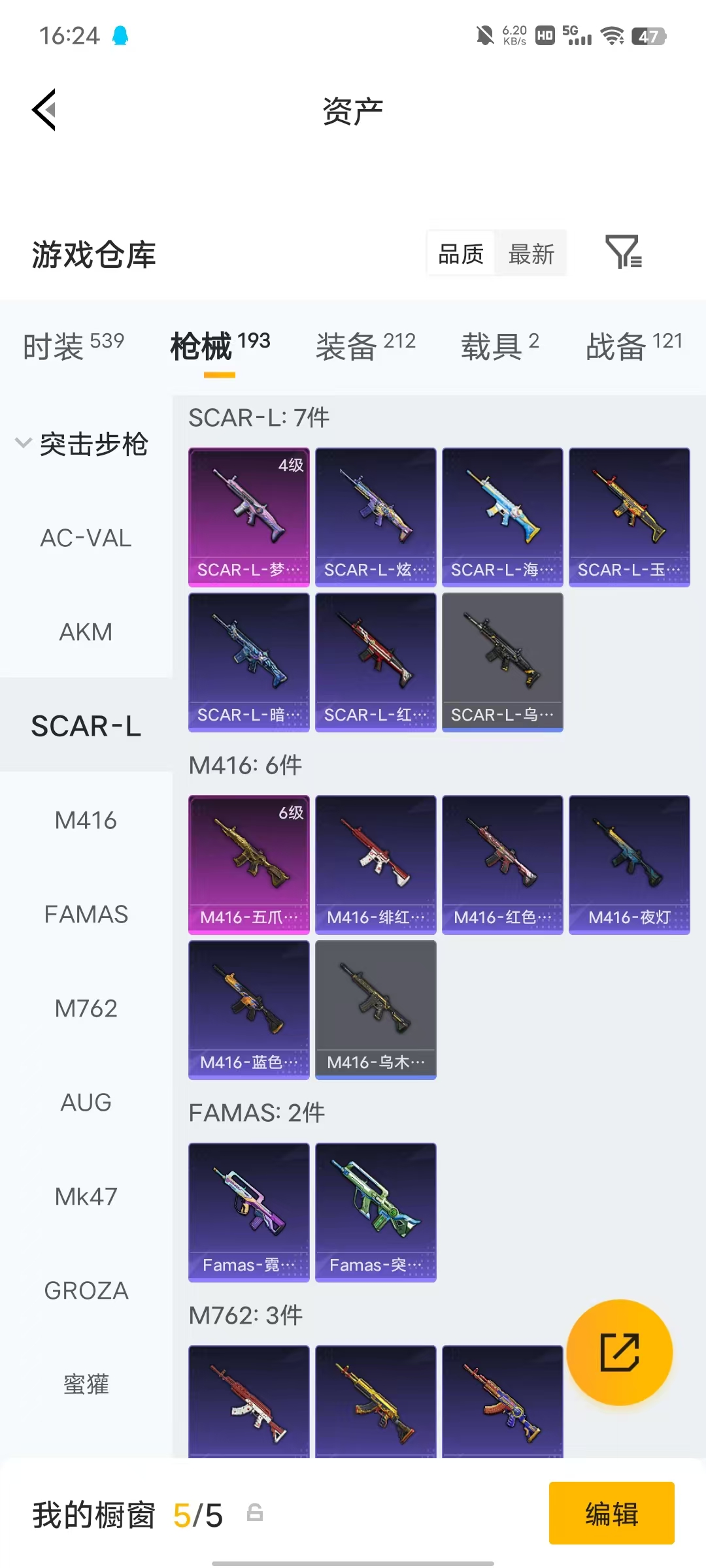Select AKM in the side list
Image resolution: width=706 pixels, height=1568 pixels.
(x=86, y=632)
